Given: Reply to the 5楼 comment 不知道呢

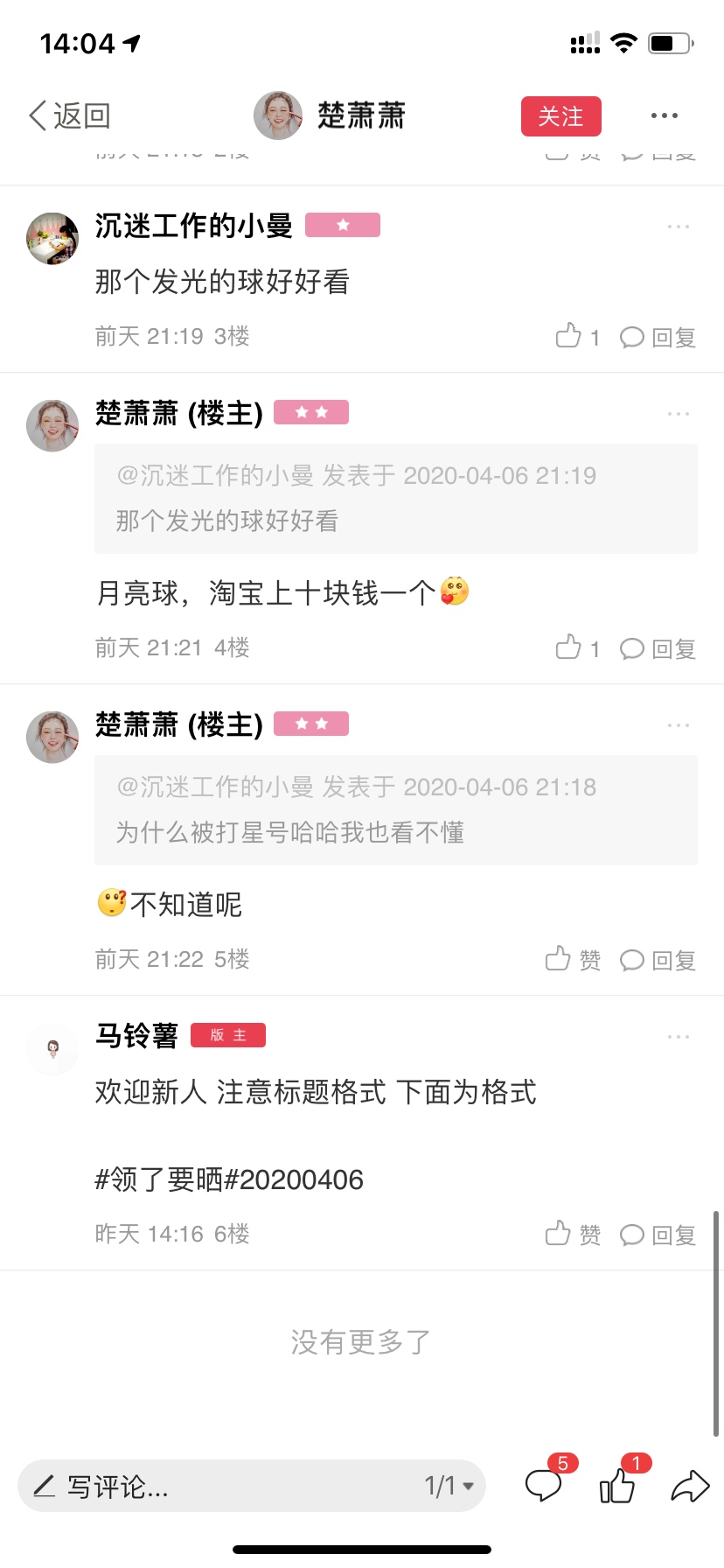Looking at the screenshot, I should coord(658,960).
